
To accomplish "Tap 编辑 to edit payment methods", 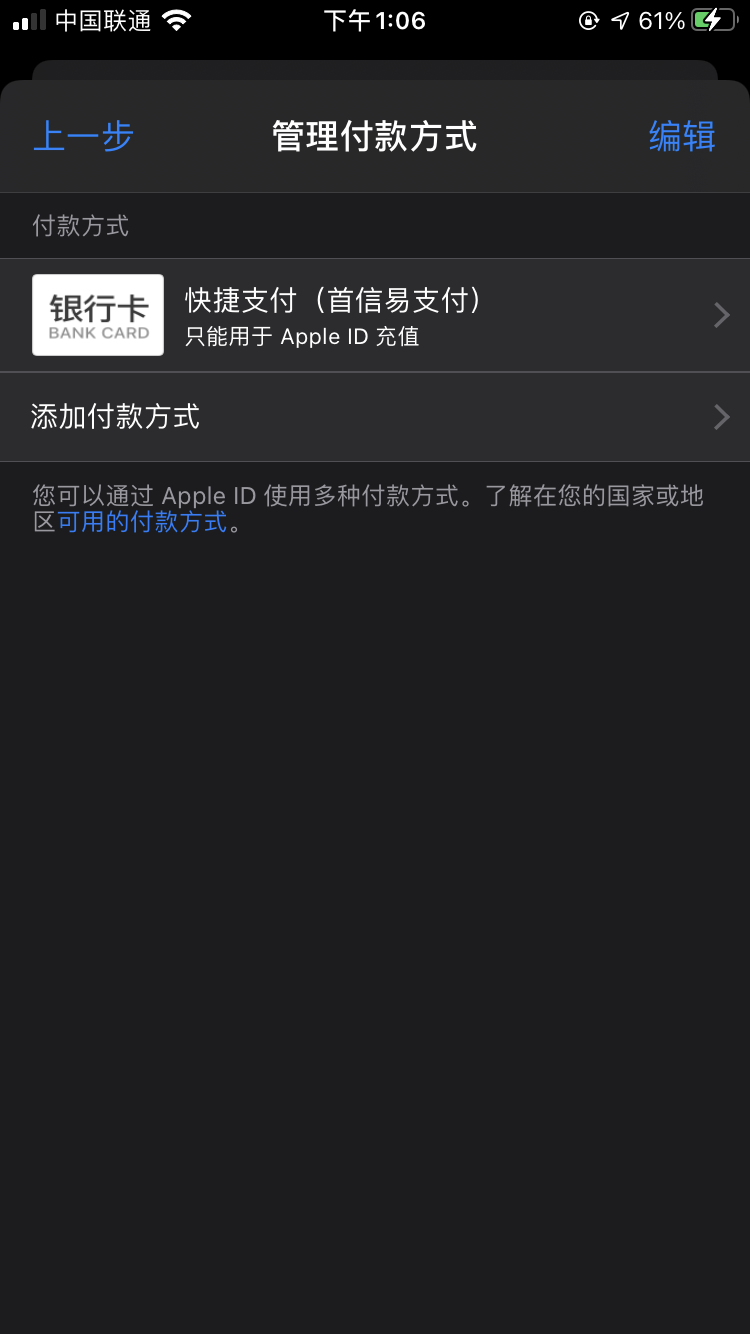I will [682, 137].
